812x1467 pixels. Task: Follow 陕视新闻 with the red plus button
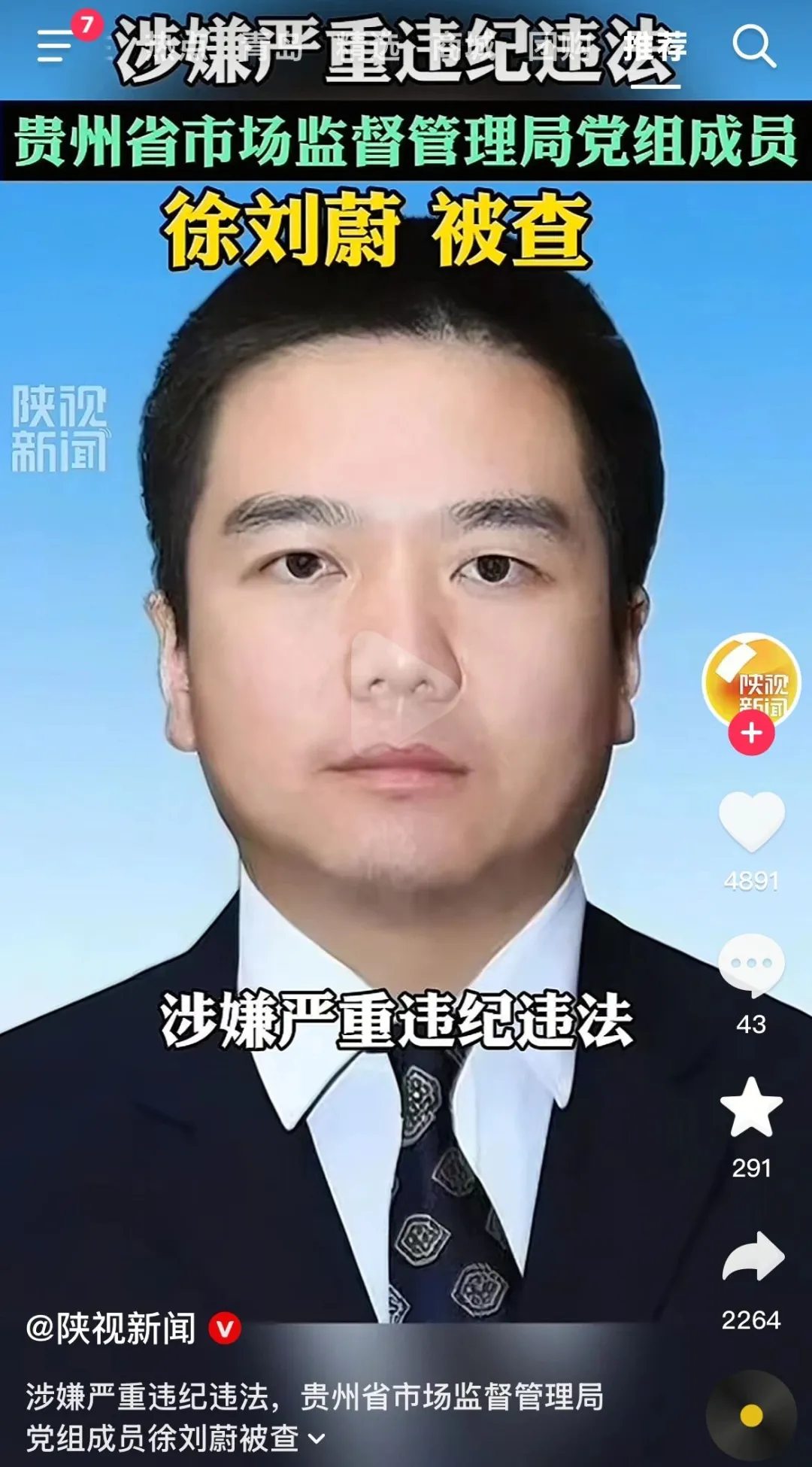tap(751, 733)
